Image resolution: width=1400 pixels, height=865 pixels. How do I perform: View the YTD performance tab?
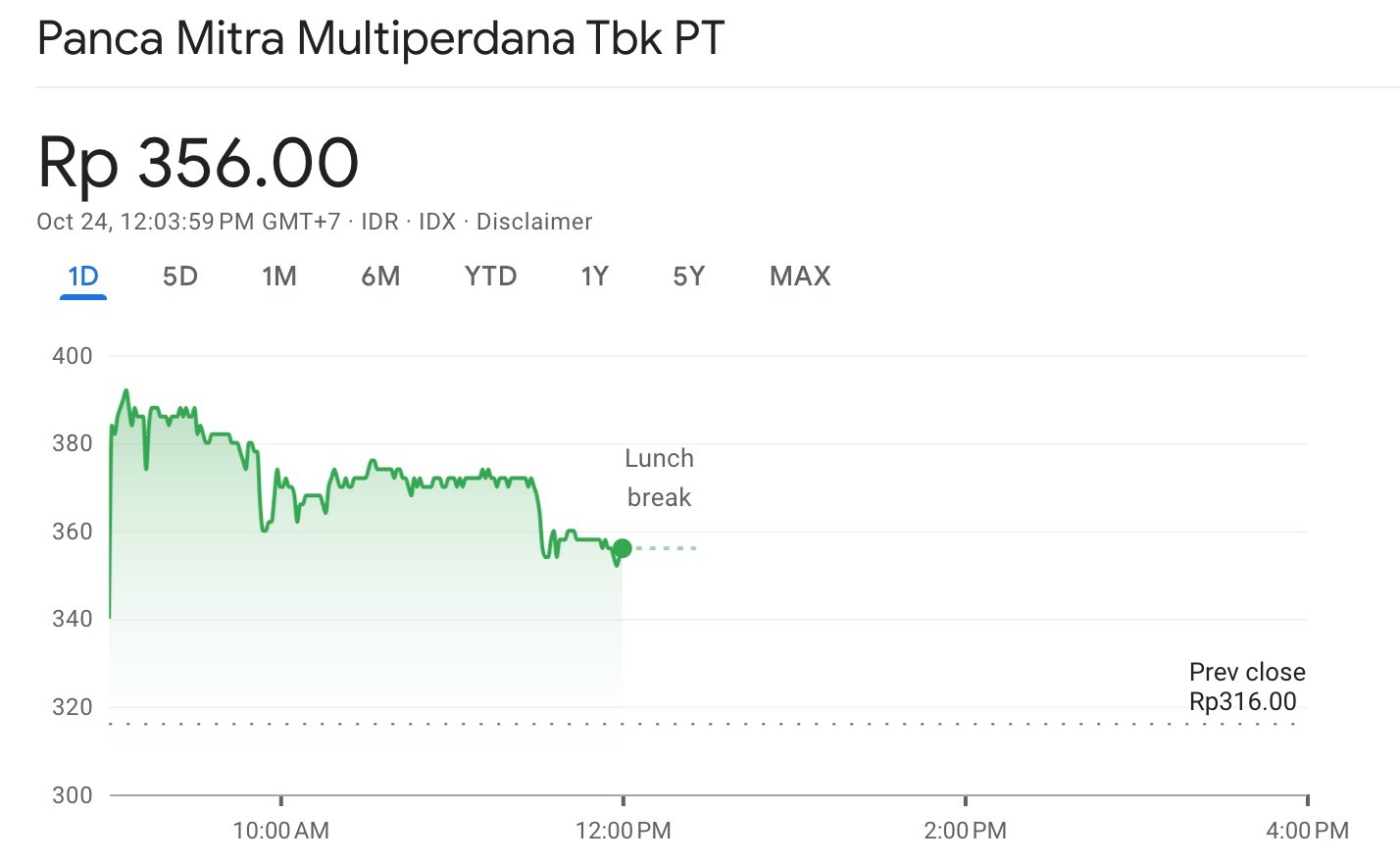point(490,277)
